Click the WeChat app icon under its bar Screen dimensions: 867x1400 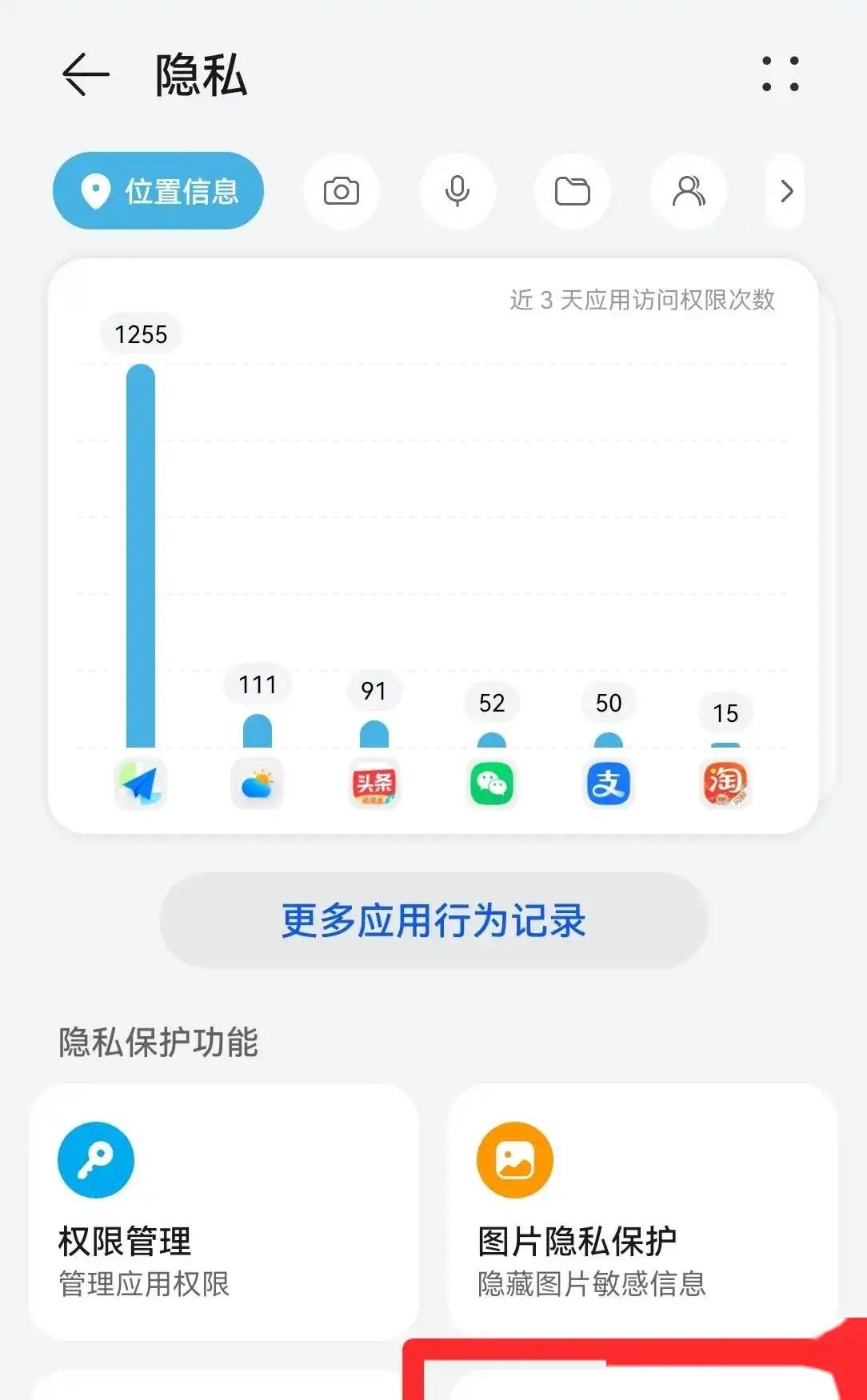[x=491, y=784]
